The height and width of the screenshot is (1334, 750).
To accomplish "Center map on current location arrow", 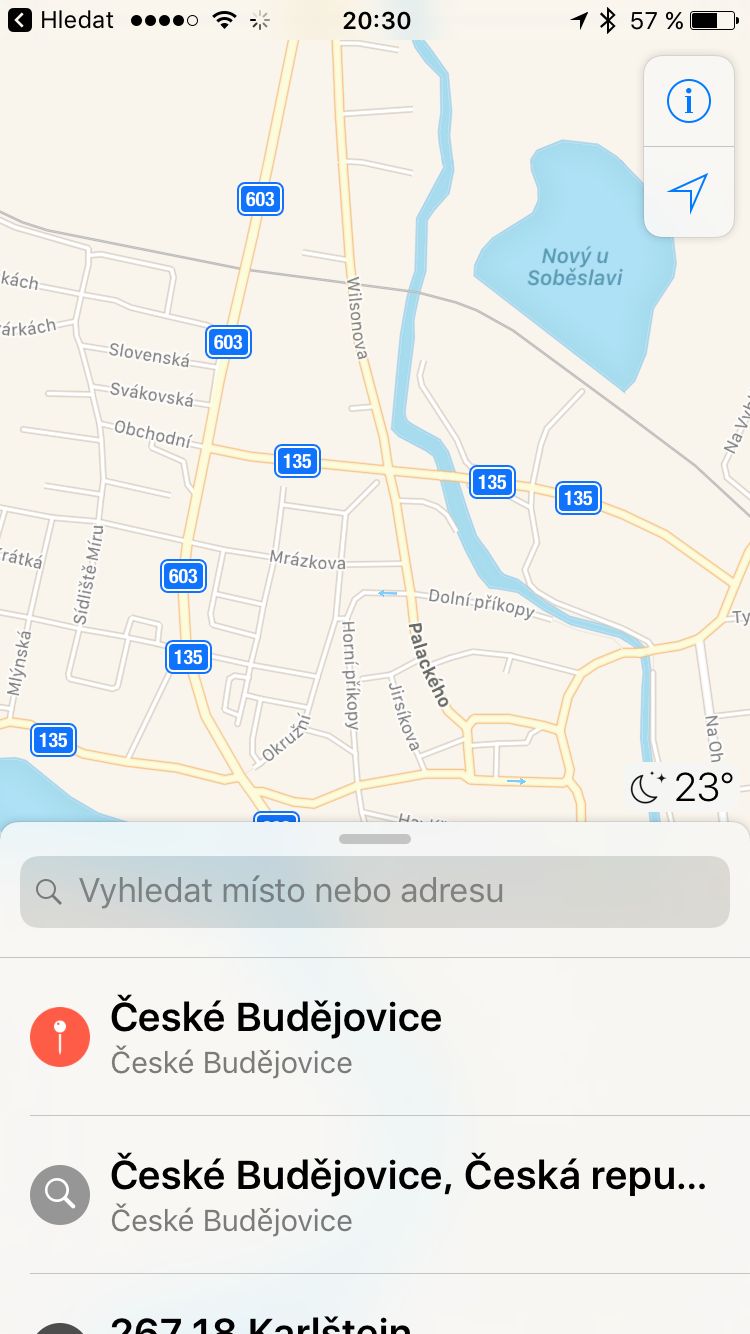I will tap(688, 192).
